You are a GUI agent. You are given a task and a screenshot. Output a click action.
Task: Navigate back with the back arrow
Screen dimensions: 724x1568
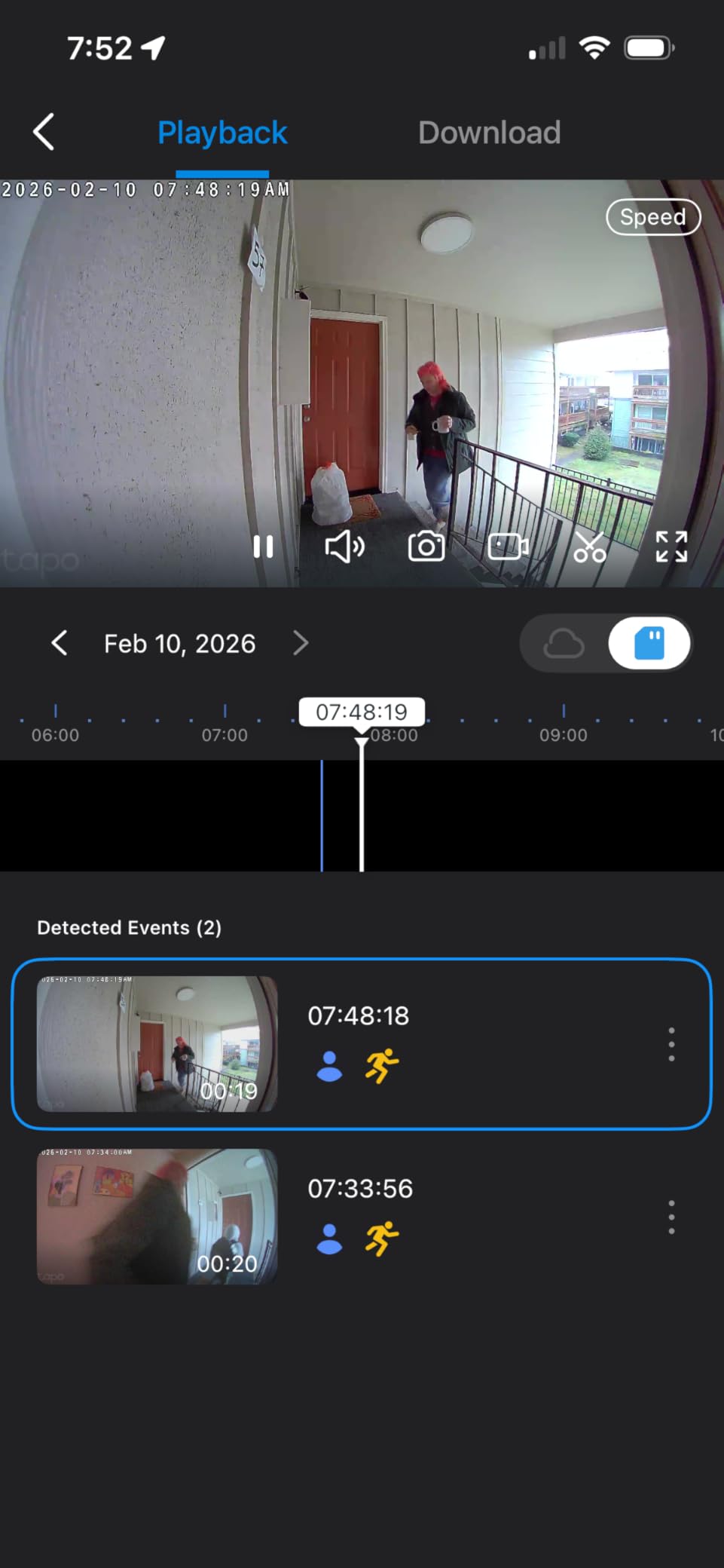43,130
